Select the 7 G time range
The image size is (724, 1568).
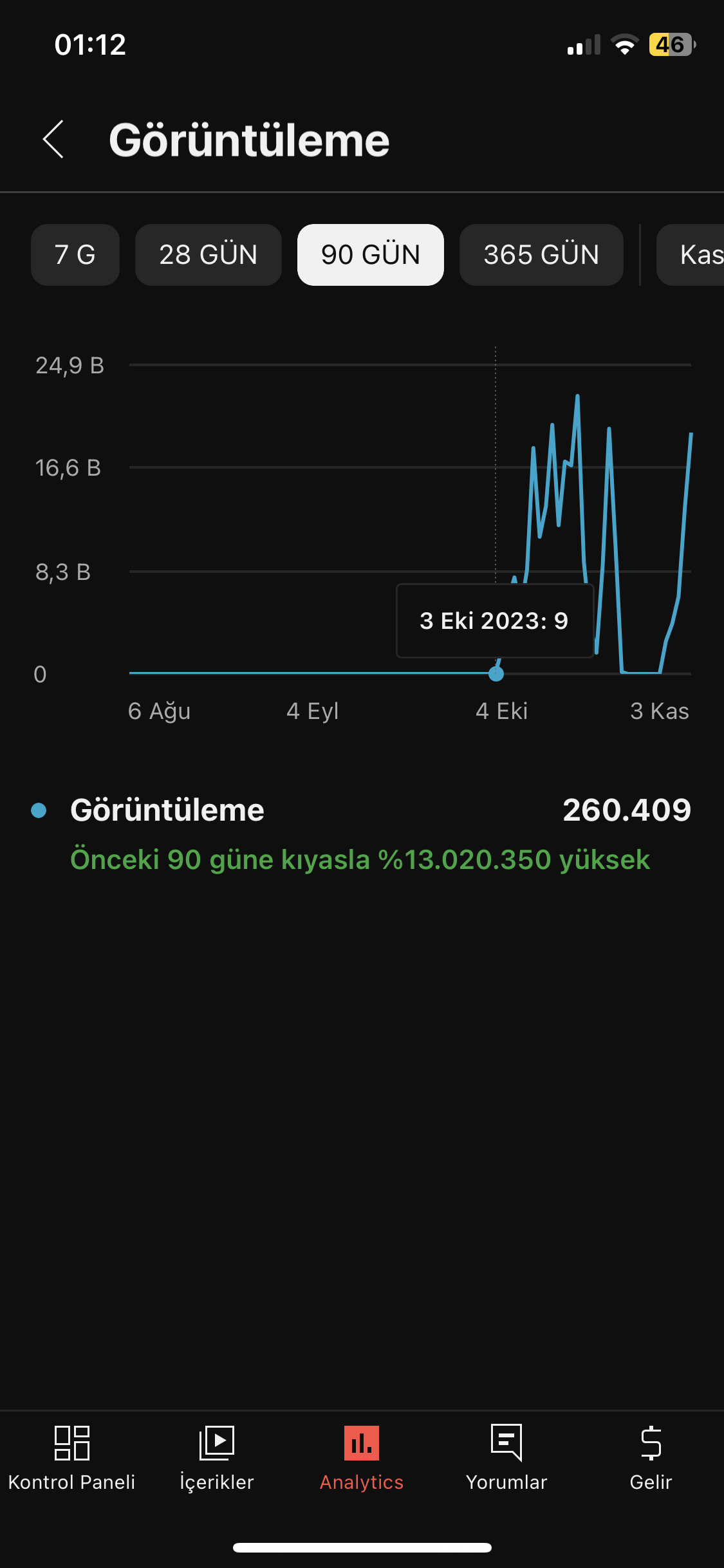[75, 255]
